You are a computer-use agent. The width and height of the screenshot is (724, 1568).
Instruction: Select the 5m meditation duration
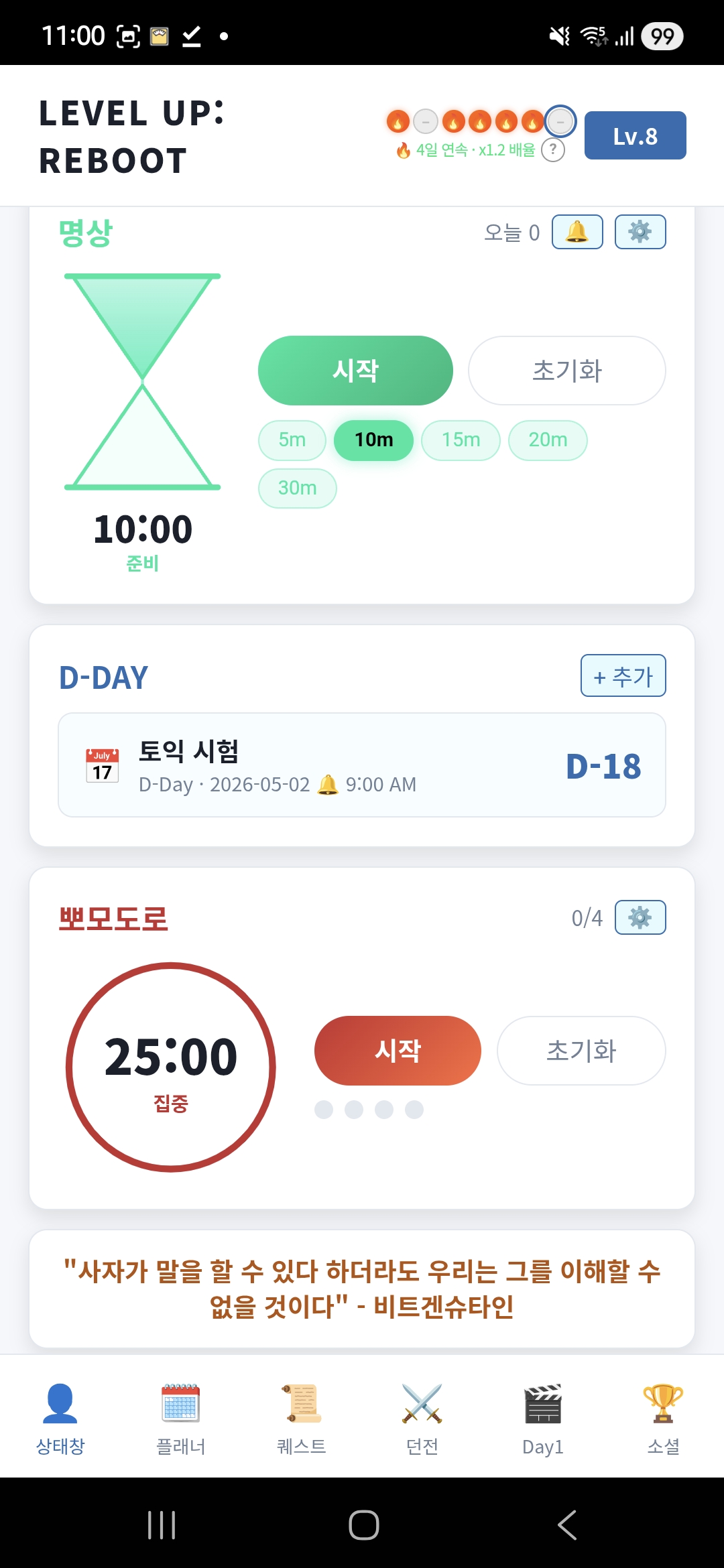tap(291, 440)
